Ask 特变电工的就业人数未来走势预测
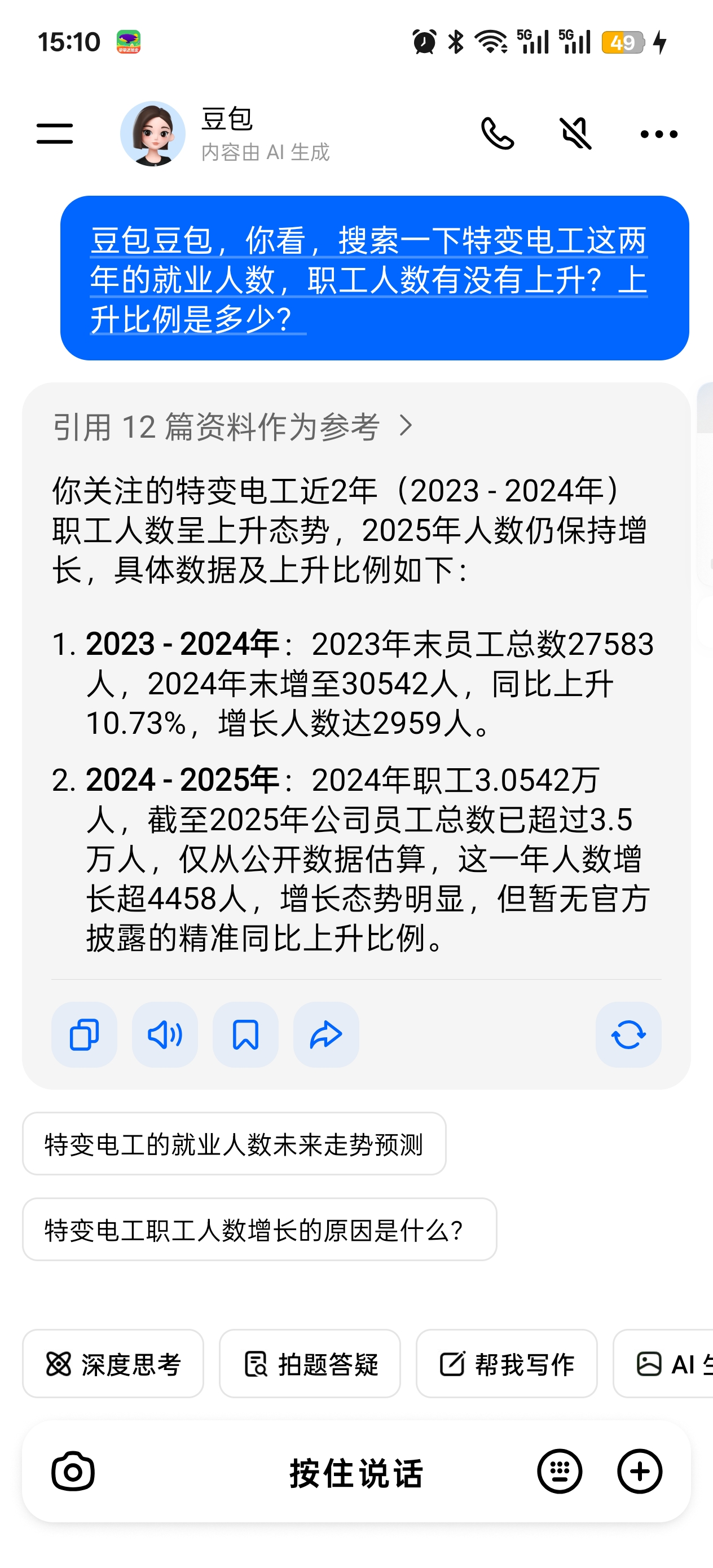The height and width of the screenshot is (1568, 713). point(234,1144)
